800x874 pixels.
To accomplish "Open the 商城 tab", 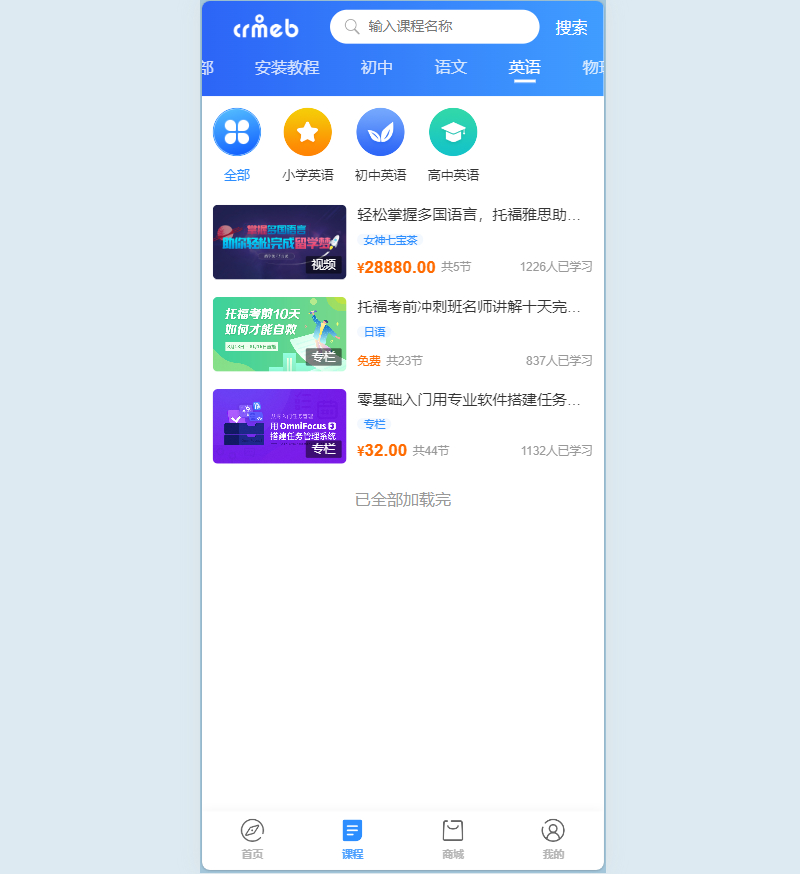I will (453, 838).
